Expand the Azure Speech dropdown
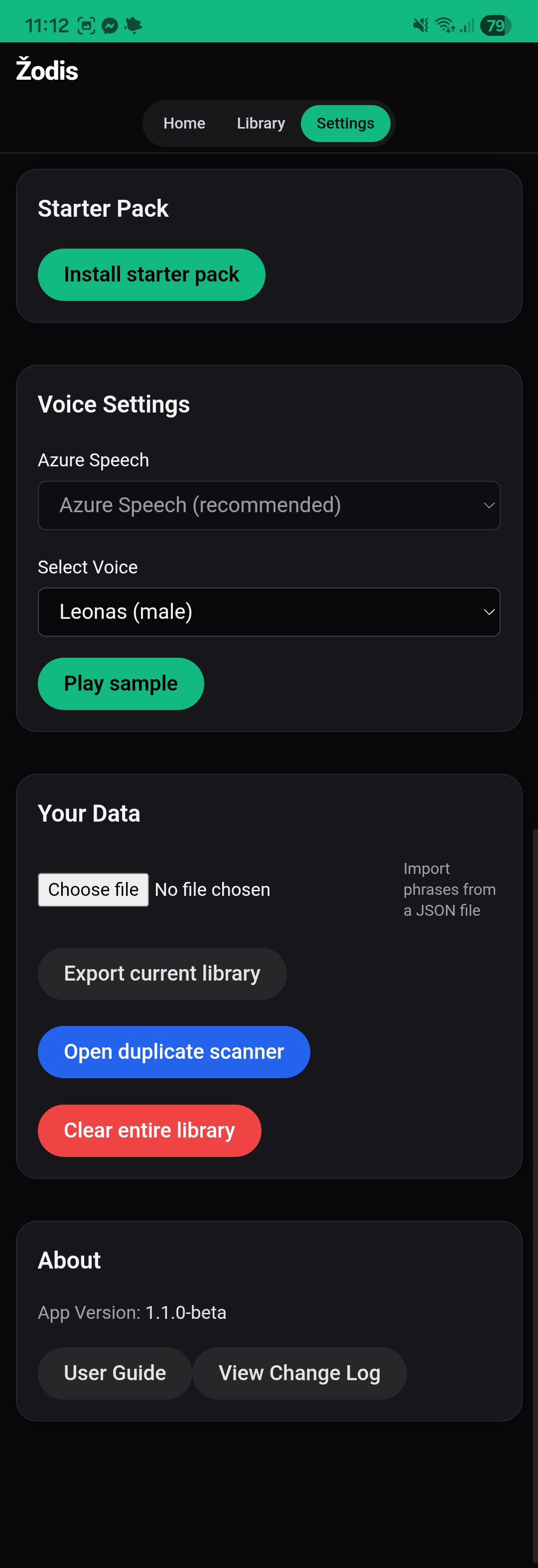The image size is (538, 1568). pos(269,505)
